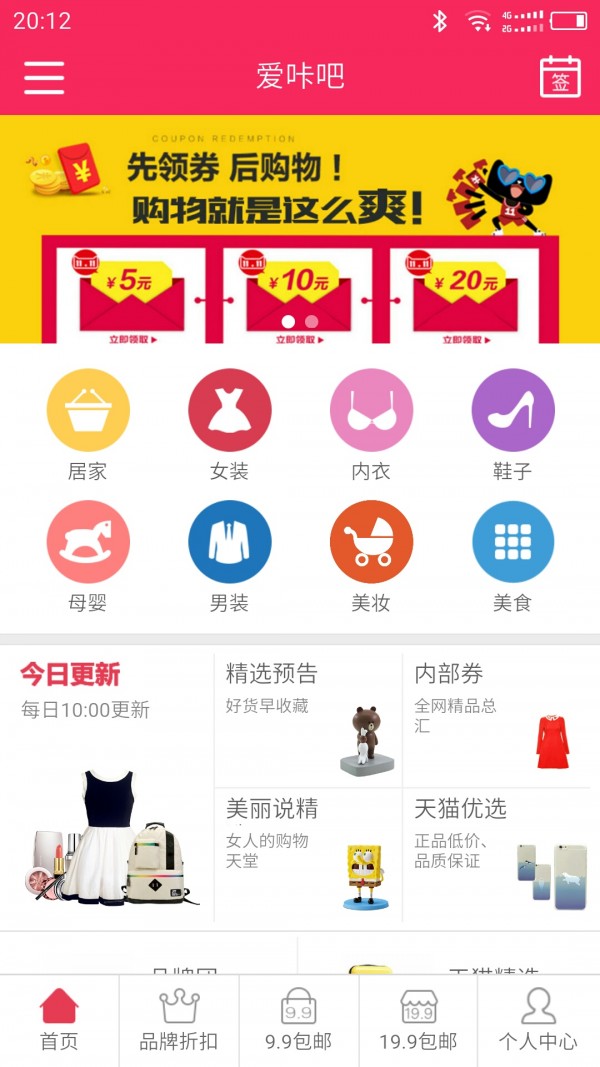The height and width of the screenshot is (1067, 600).
Task: Open the hamburger drawer menu
Action: (x=44, y=77)
